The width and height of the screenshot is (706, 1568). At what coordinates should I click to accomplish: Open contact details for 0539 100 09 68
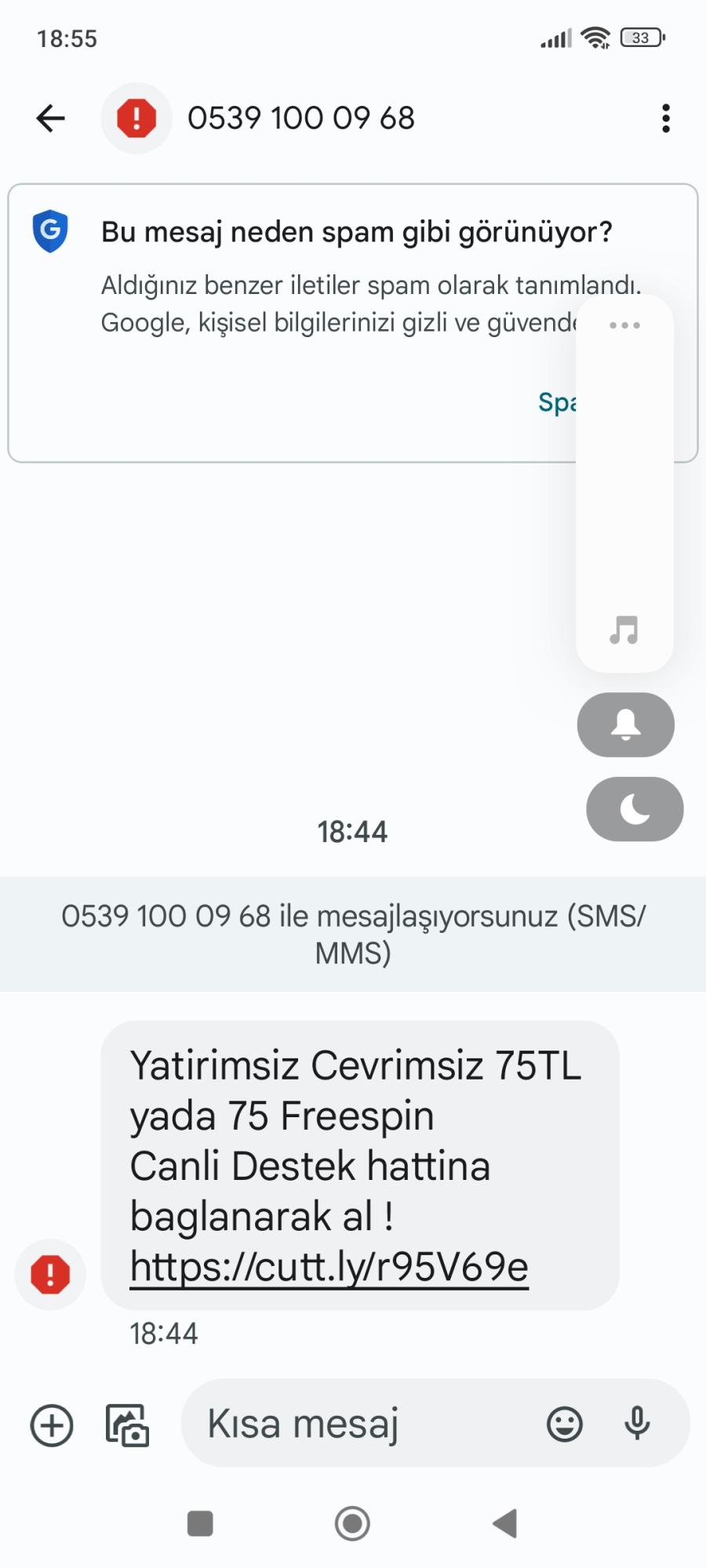300,118
